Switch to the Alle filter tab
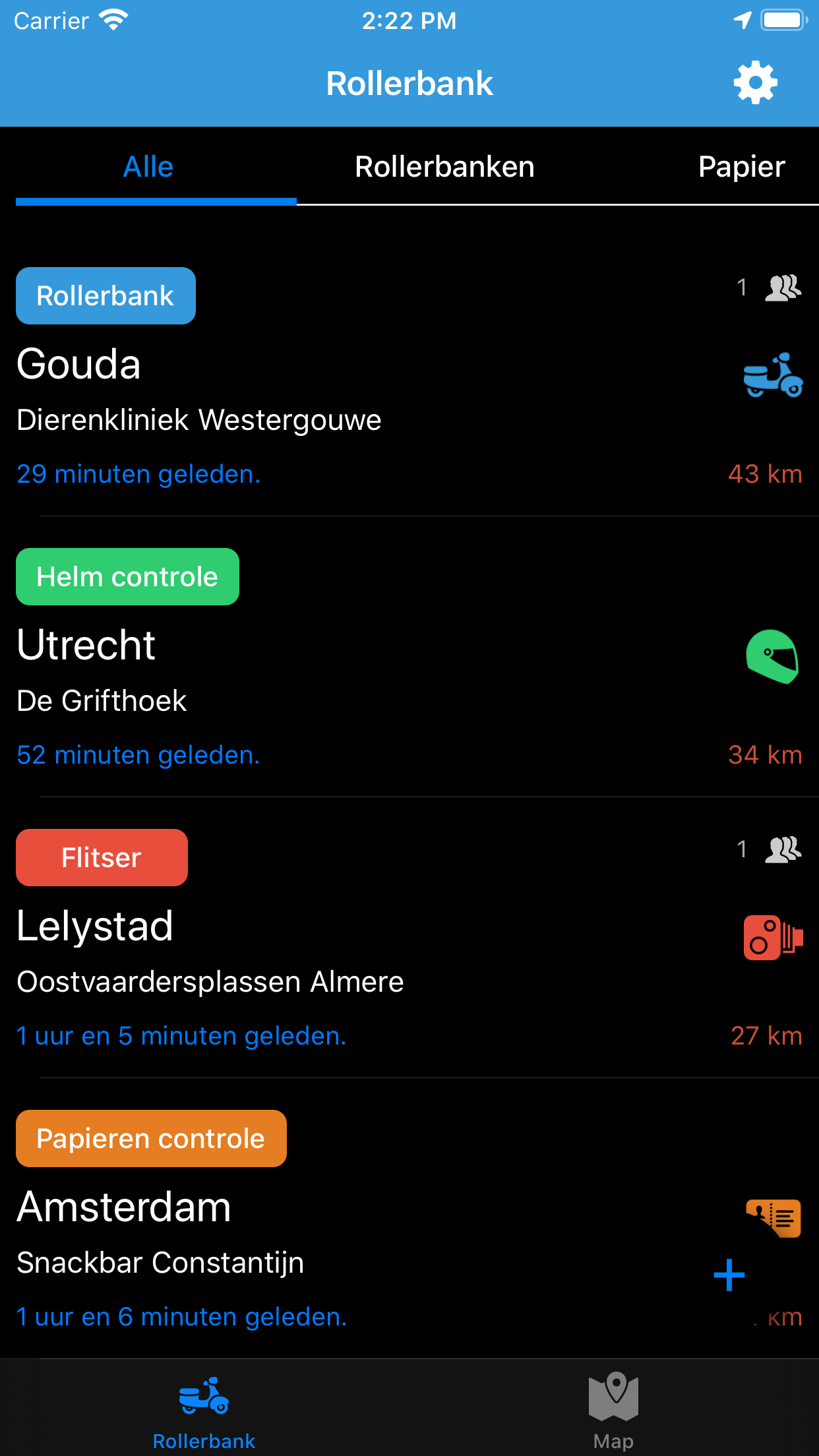The image size is (819, 1456). point(148,167)
